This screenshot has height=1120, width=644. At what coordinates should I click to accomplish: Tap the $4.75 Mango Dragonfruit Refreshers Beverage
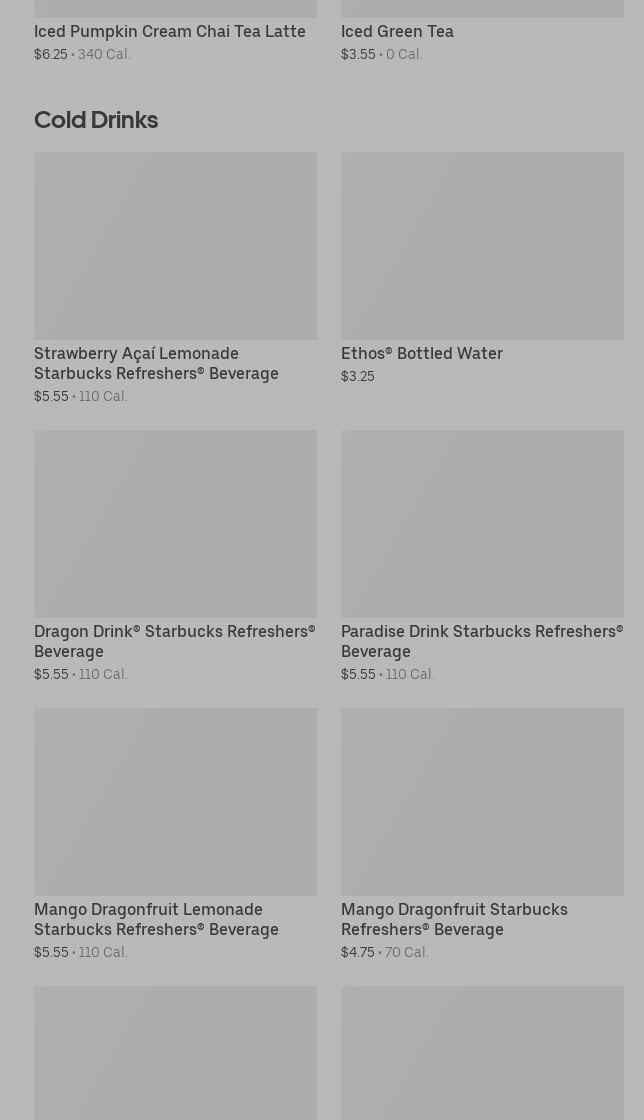pos(483,834)
